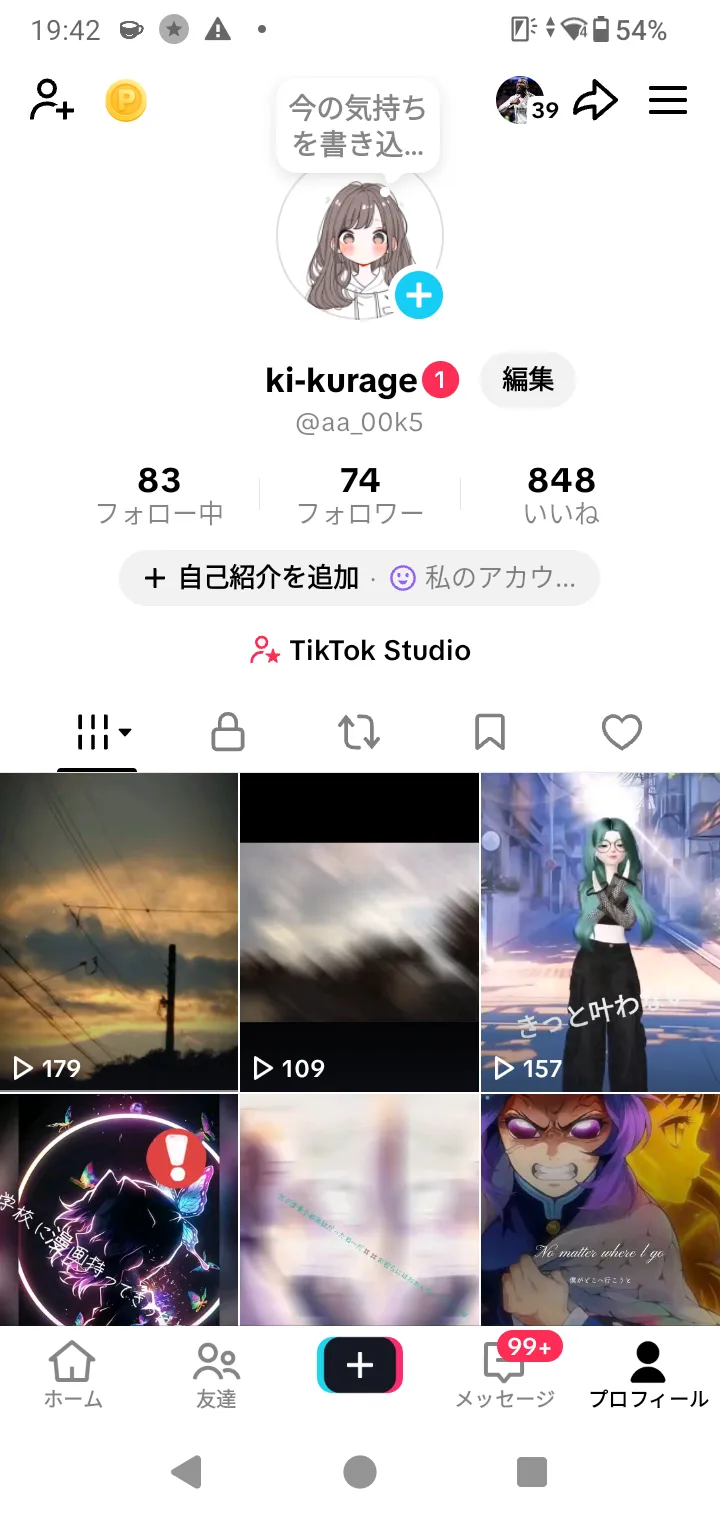Open the green-haired avatar video with 157 views
Screen dimensions: 720x1520
[x=600, y=932]
